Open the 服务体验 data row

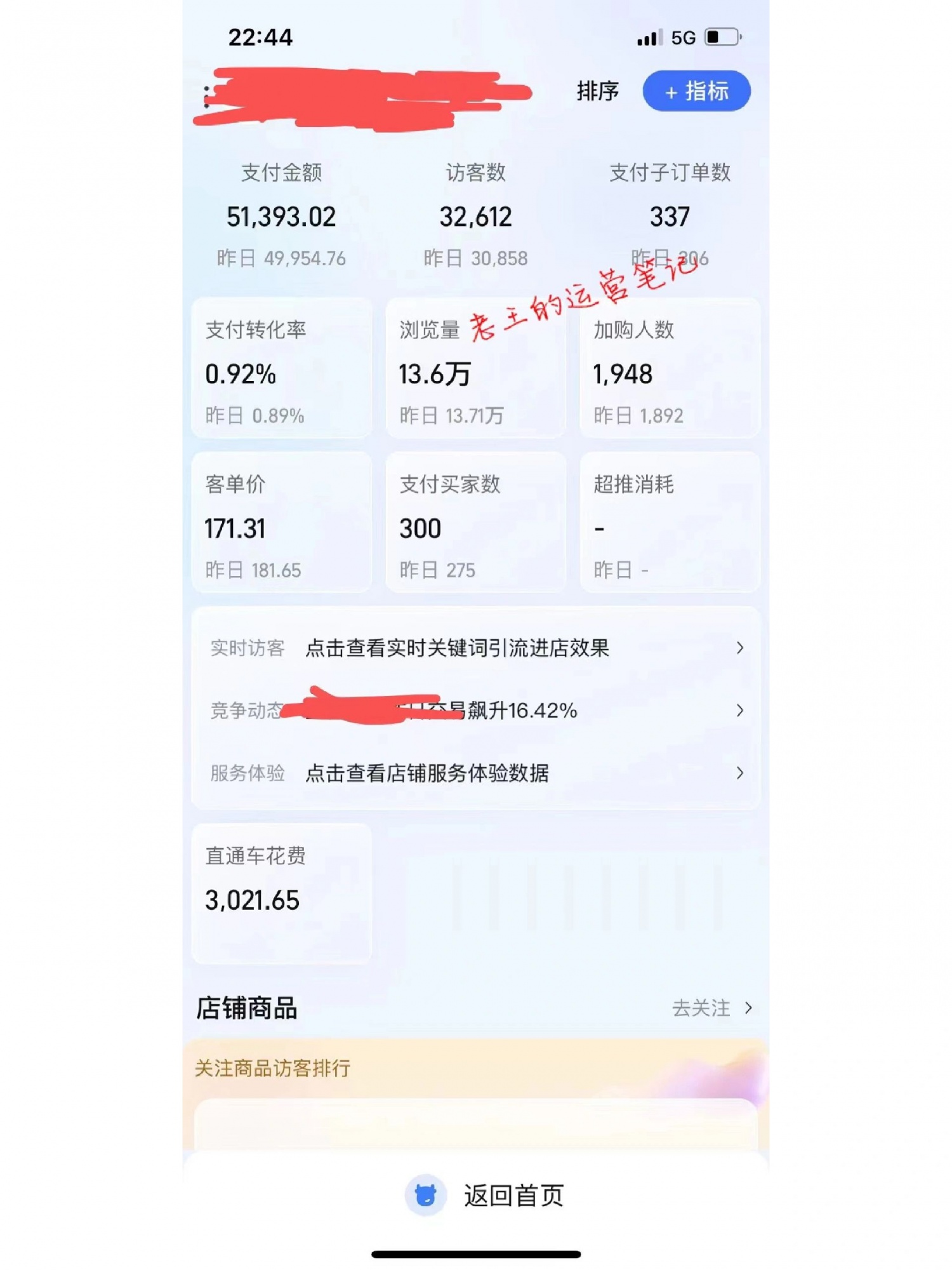click(475, 773)
